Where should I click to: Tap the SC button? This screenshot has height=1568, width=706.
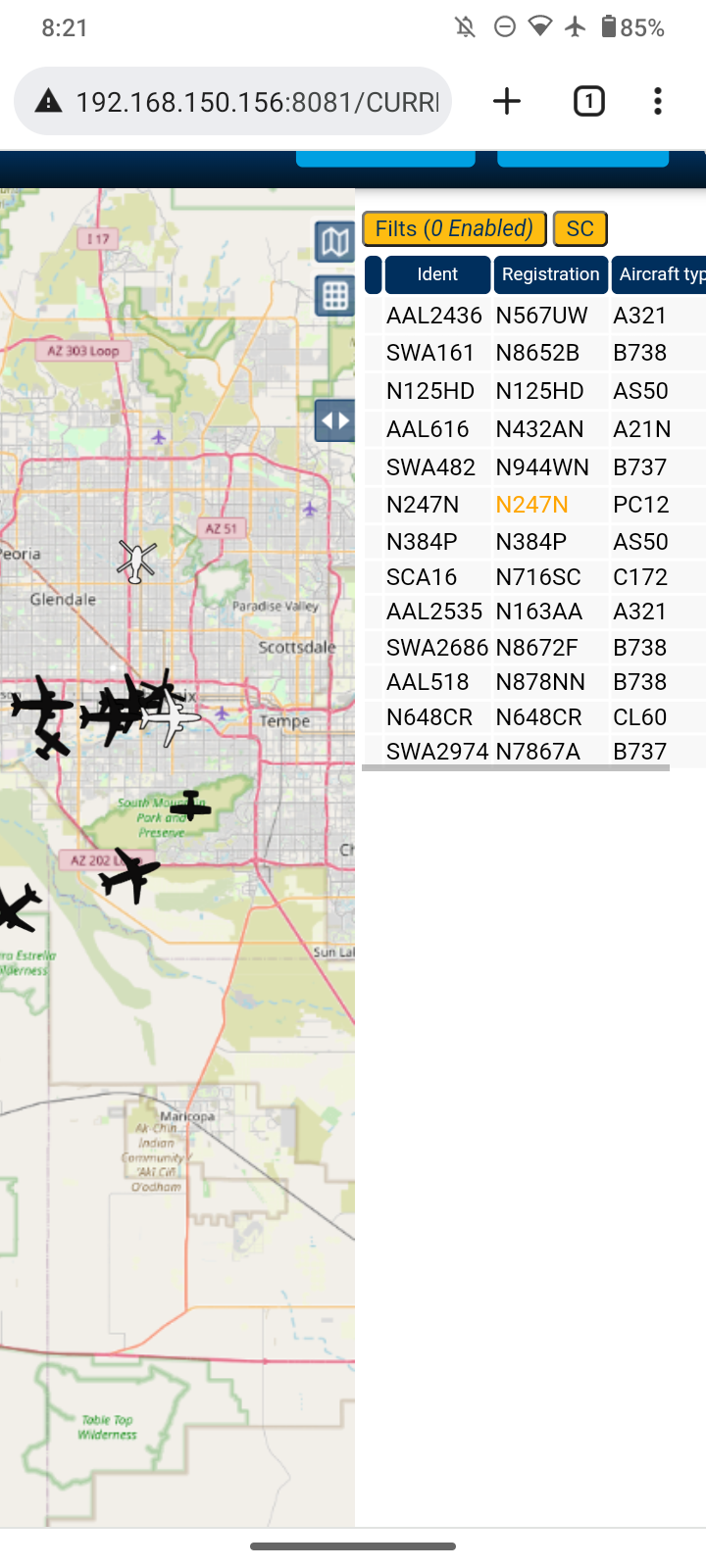pyautogui.click(x=580, y=228)
